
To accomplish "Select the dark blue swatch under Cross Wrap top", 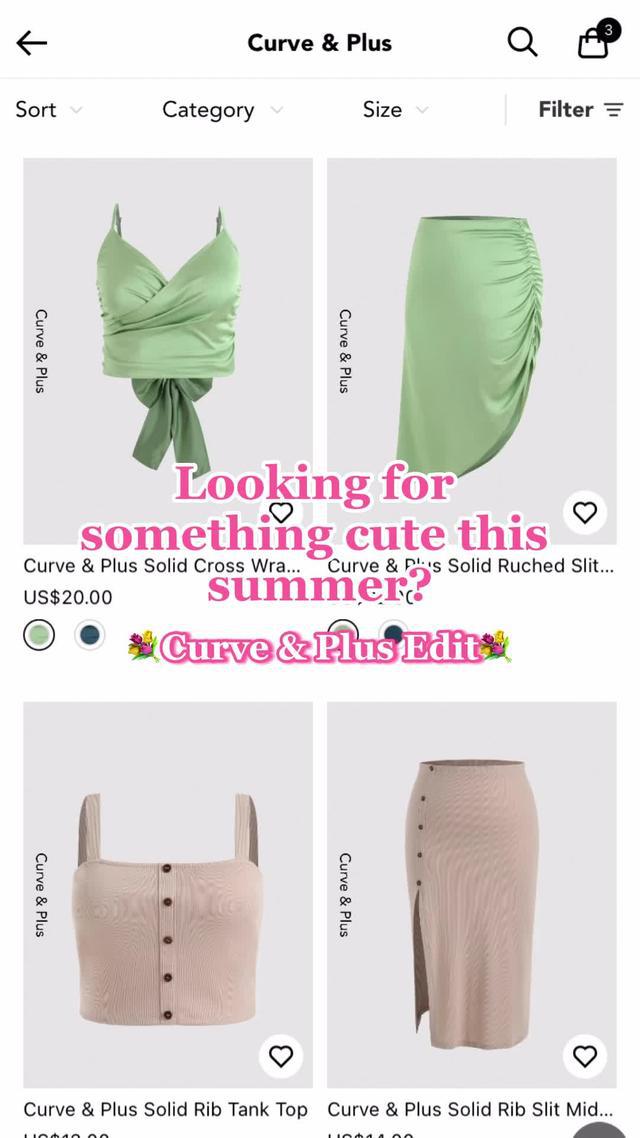I will tap(90, 634).
